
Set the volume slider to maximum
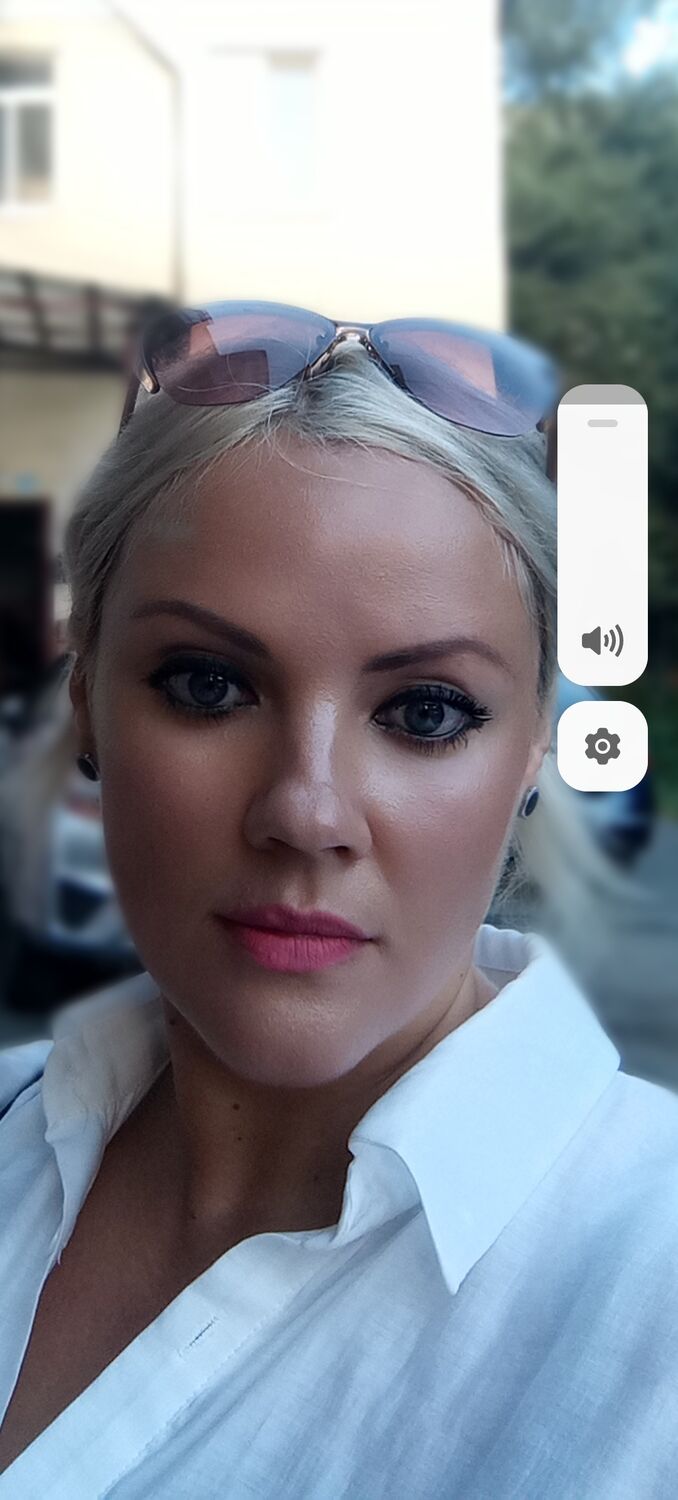coord(602,396)
